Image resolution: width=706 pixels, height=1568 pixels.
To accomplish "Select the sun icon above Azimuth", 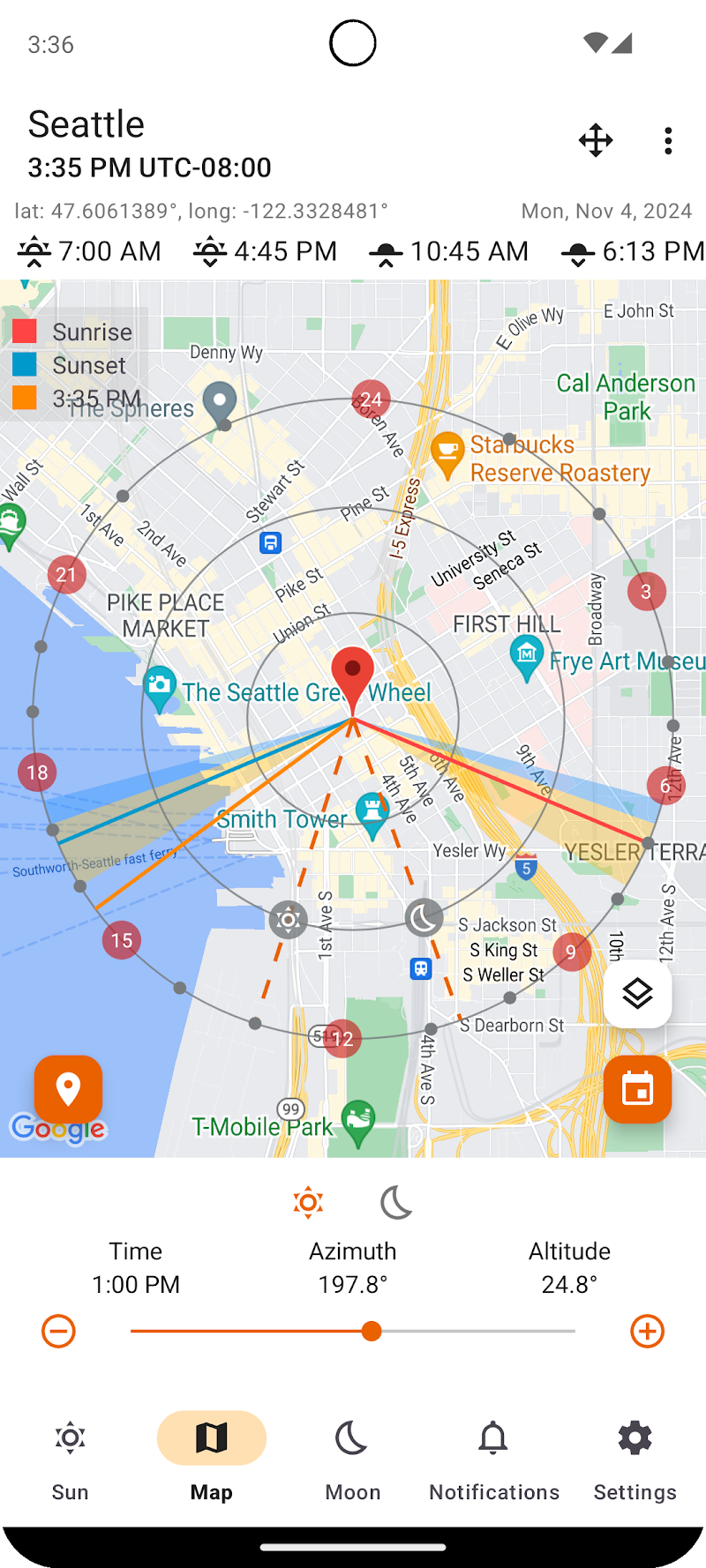I will coord(308,1202).
